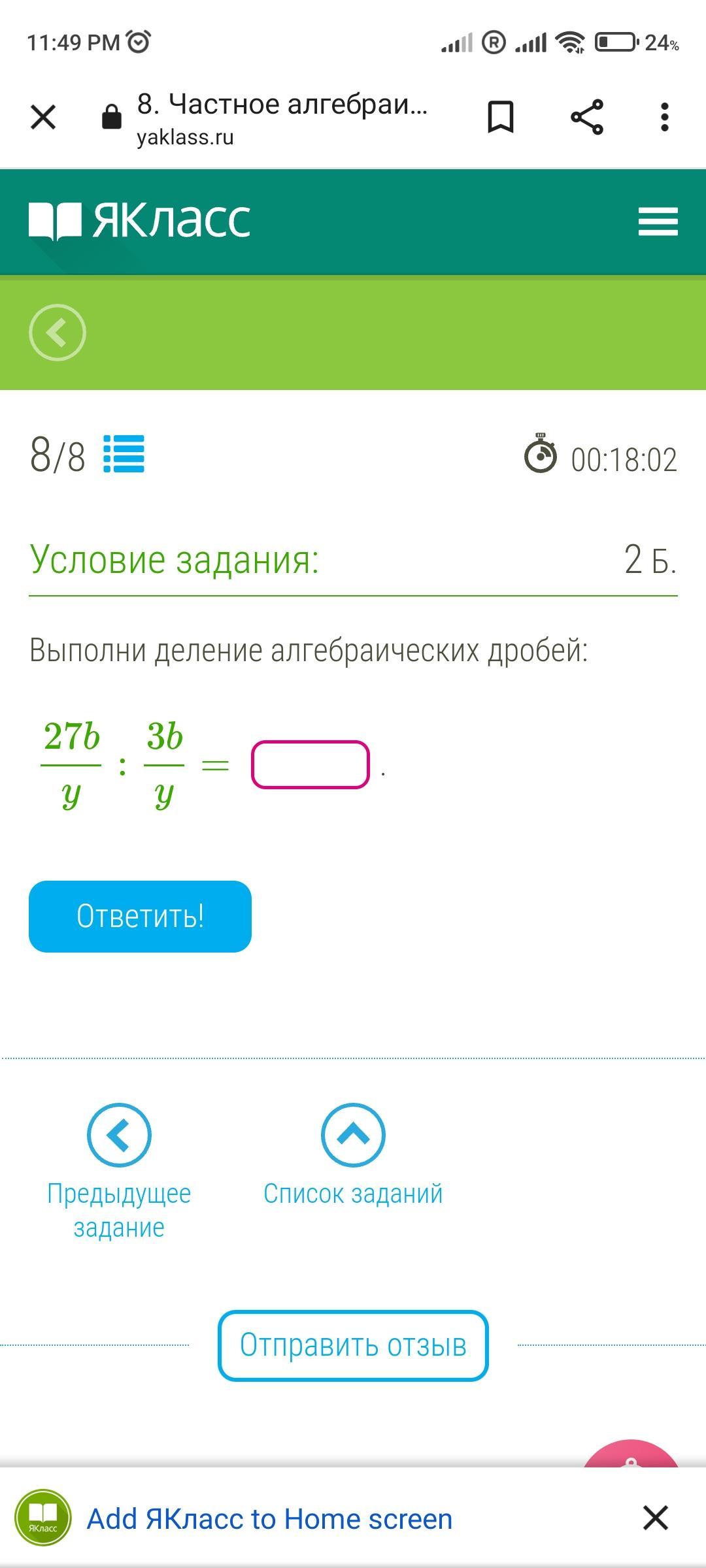The height and width of the screenshot is (1568, 706).
Task: Dismiss the Add to Home screen banner
Action: click(x=655, y=1518)
